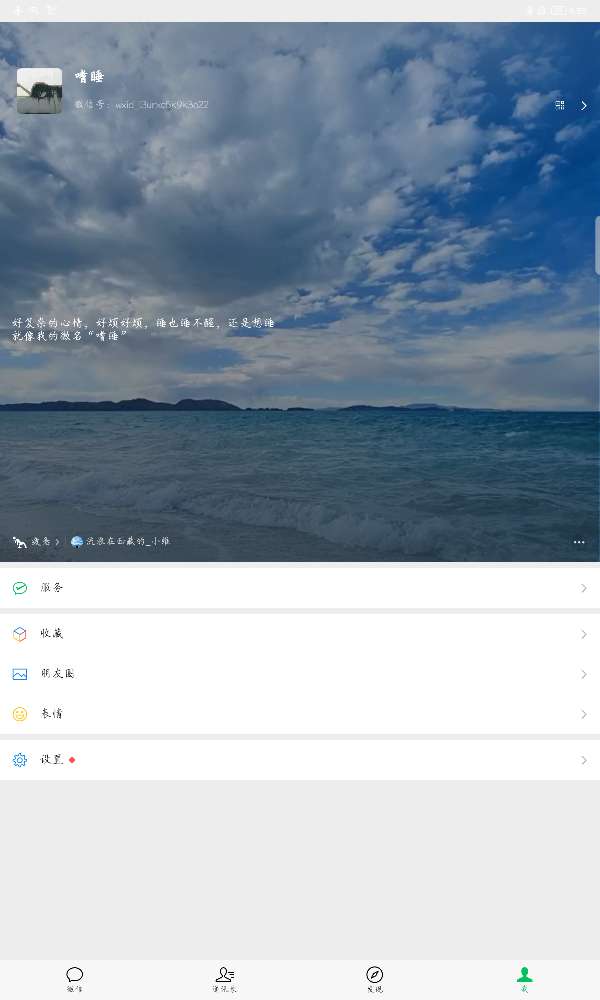The height and width of the screenshot is (1000, 600).
Task: Open friend 流浪在西藏的_小维's status
Action: click(121, 542)
